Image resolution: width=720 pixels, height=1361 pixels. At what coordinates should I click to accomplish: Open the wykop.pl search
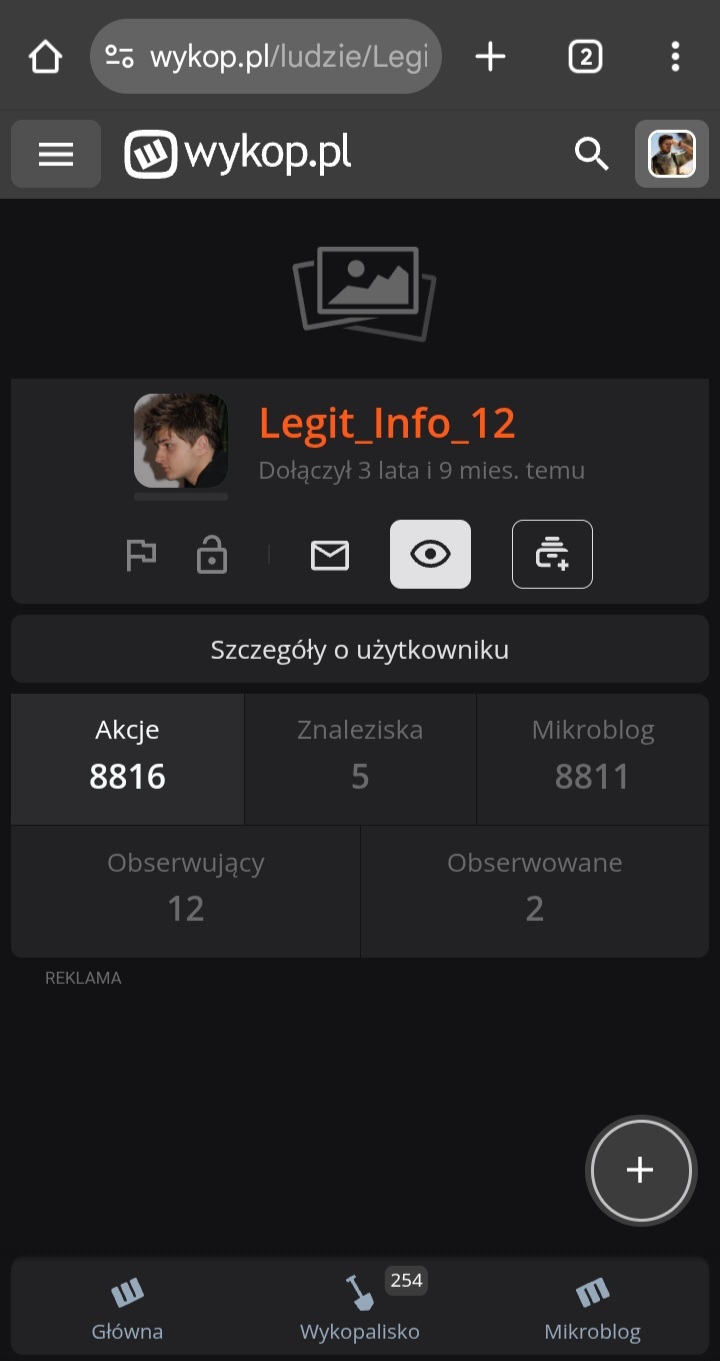[591, 154]
